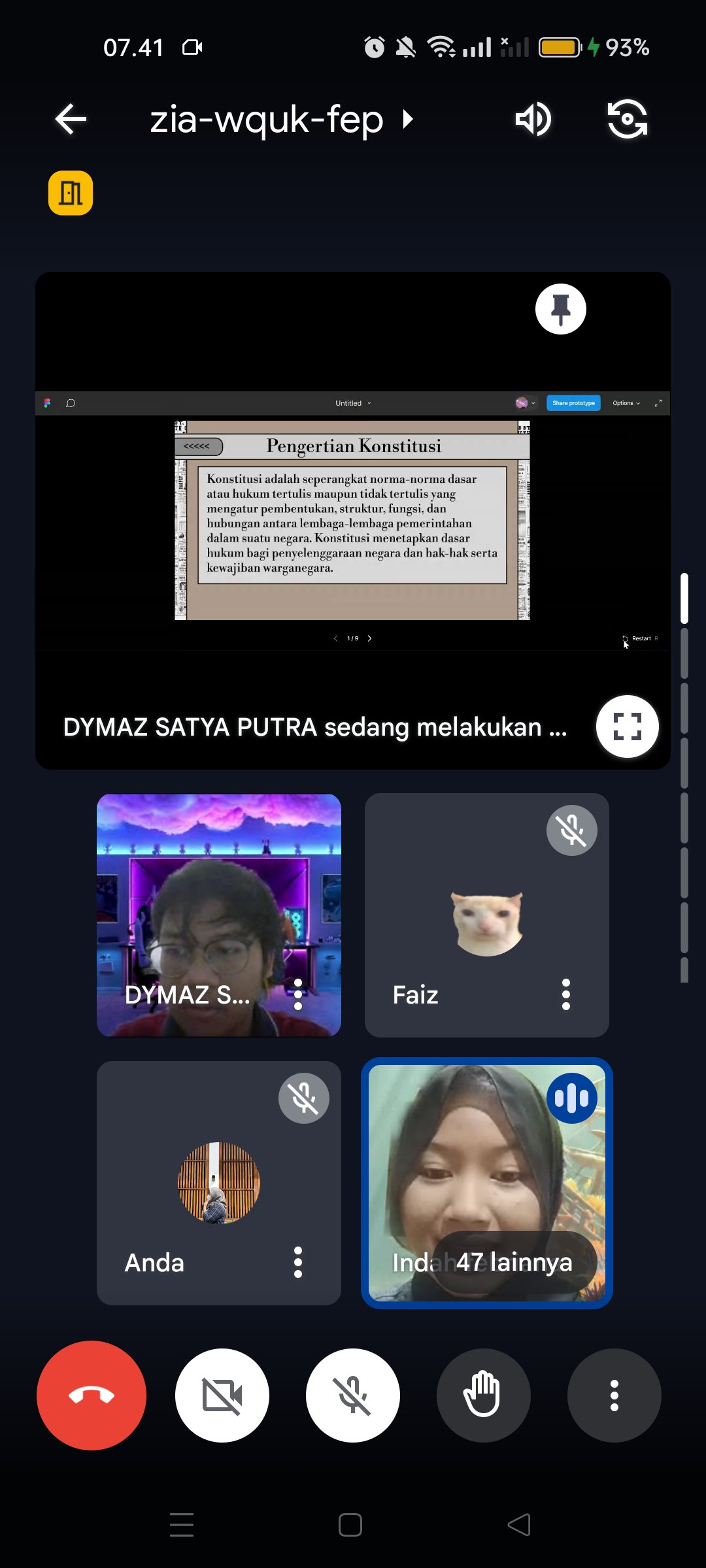Turn the camera on

coord(222,1396)
